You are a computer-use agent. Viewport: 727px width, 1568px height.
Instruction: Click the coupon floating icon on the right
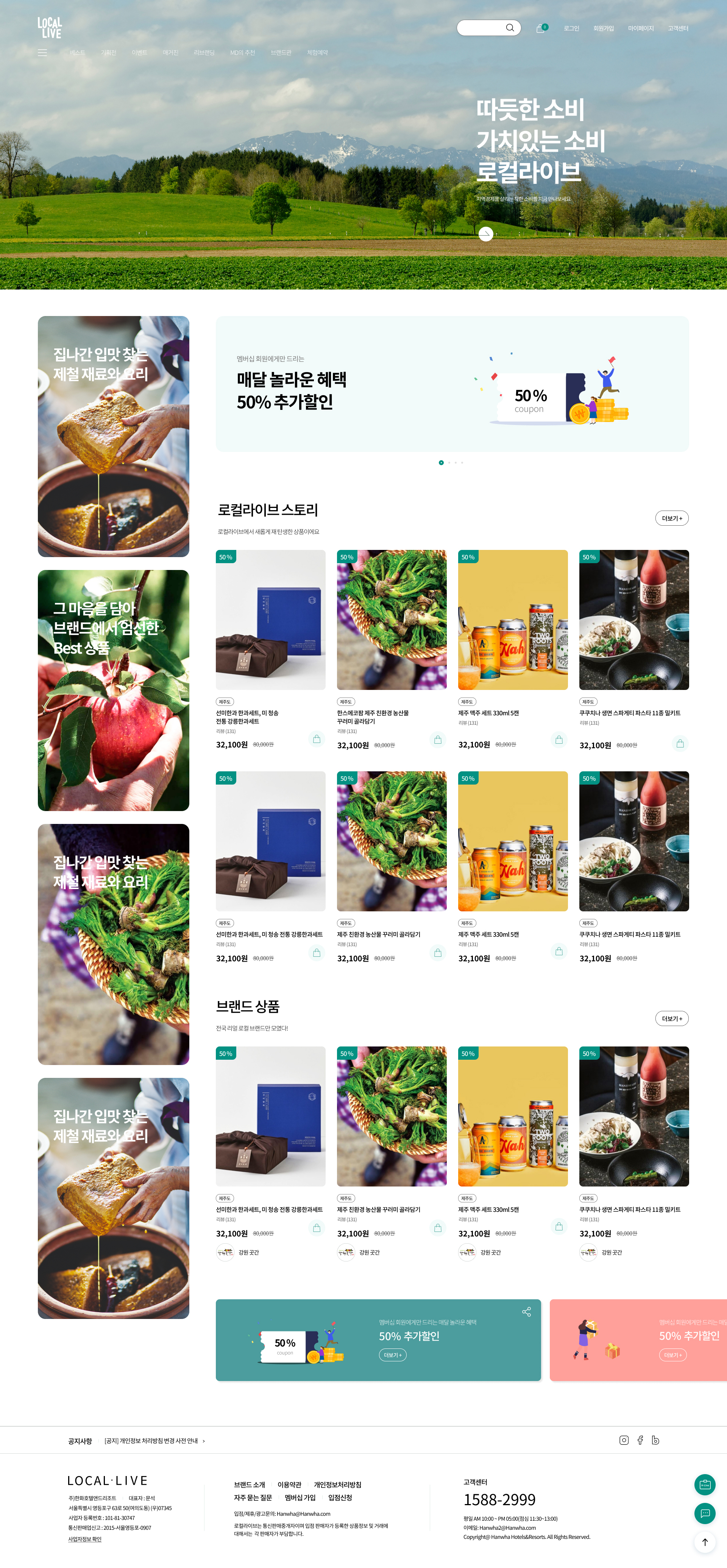coord(705,1485)
